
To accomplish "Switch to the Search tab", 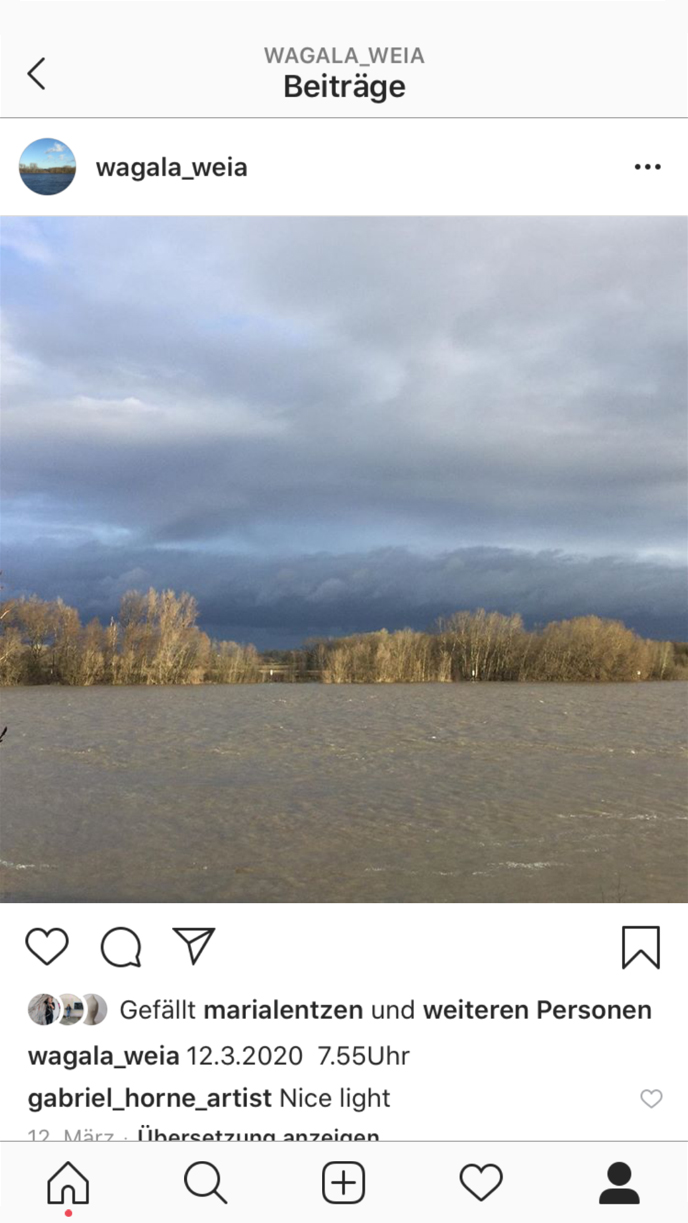I will 205,1184.
